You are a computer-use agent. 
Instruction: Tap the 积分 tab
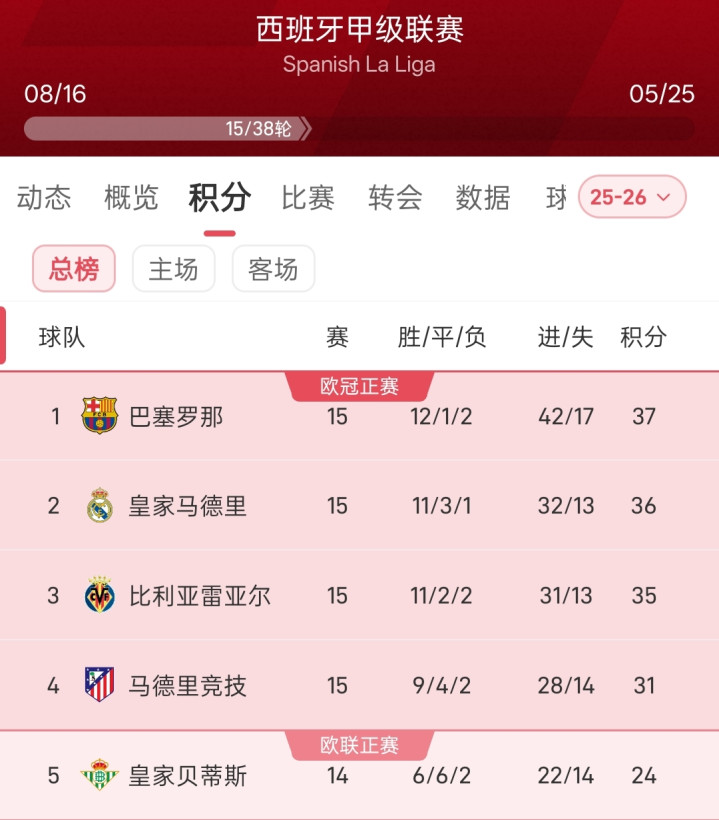220,198
